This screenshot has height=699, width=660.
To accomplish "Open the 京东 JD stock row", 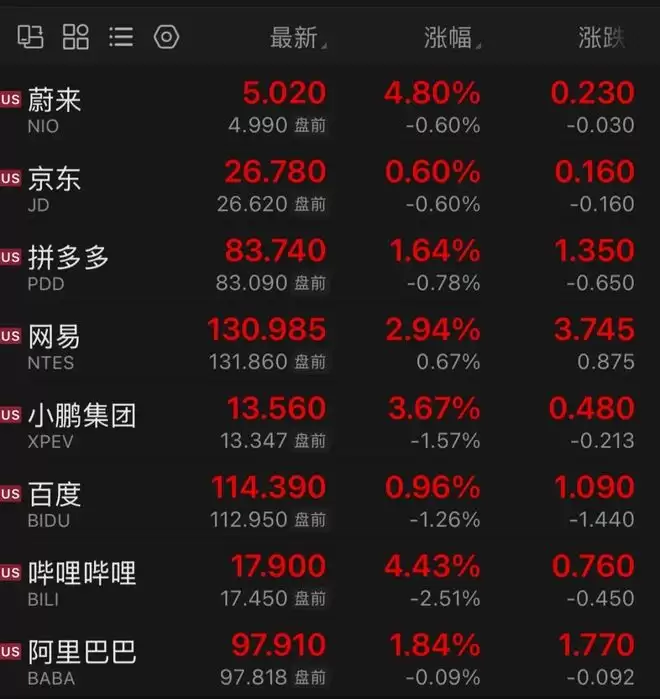I will coord(330,186).
